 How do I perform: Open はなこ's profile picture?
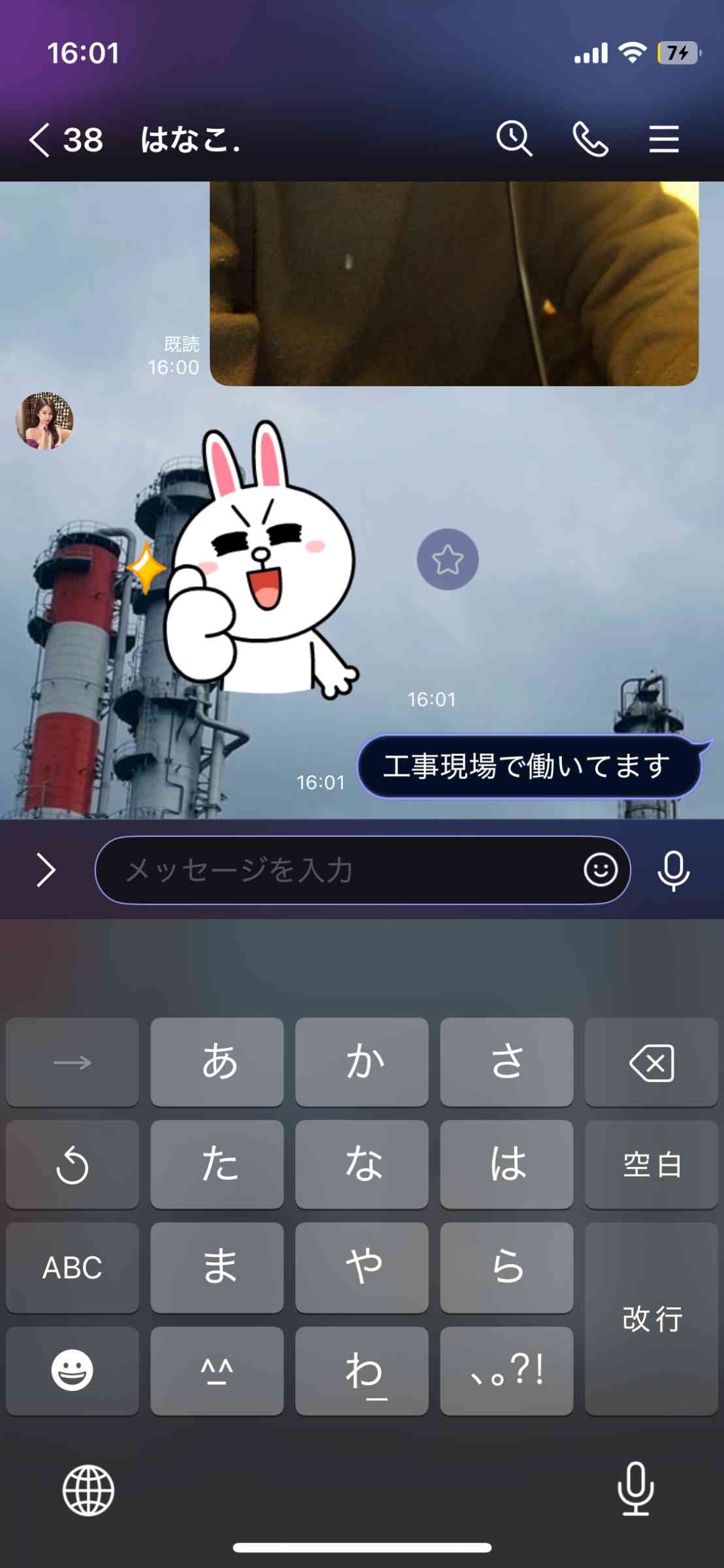pos(44,421)
